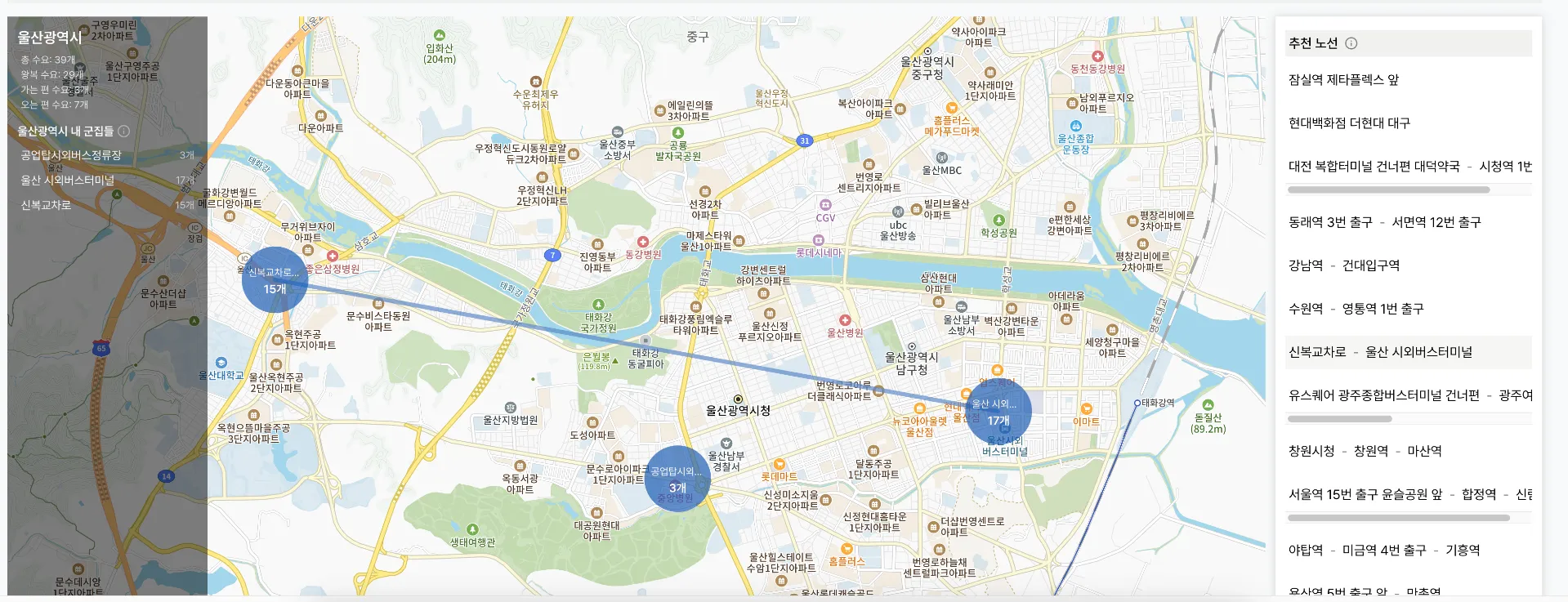Tap the 울산 시외 17개 cluster marker
The image size is (1568, 602).
tap(998, 412)
